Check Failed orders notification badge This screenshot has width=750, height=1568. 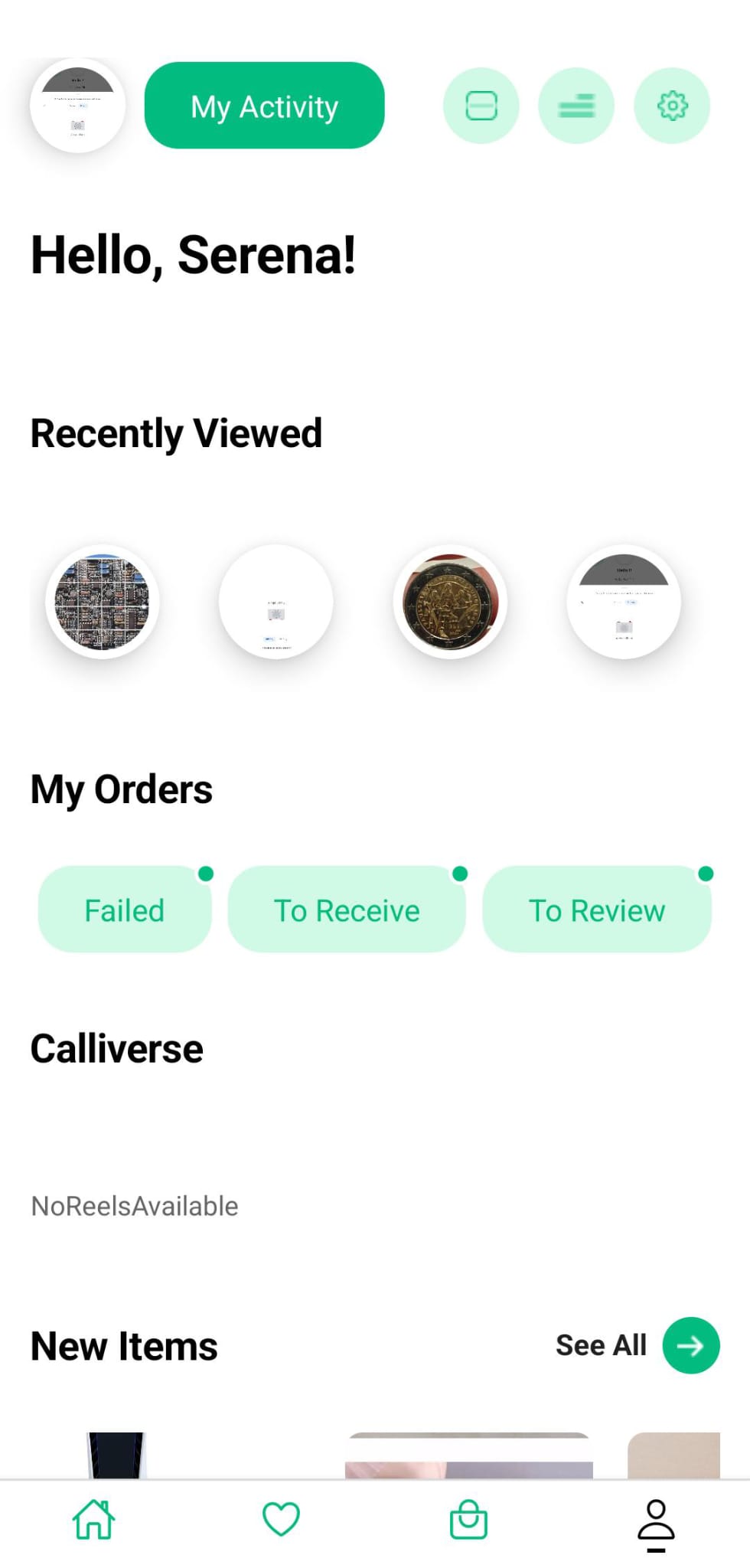point(207,874)
